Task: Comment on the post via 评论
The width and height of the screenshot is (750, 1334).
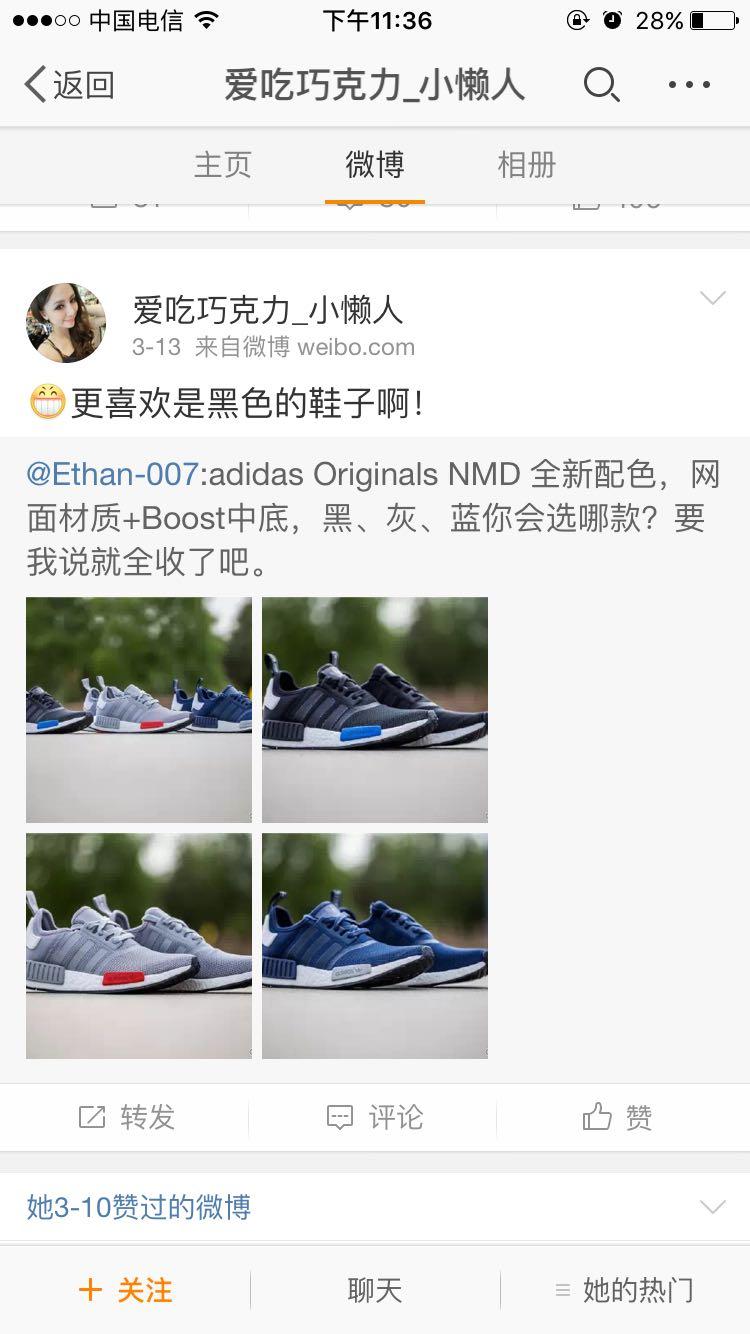Action: click(375, 1117)
